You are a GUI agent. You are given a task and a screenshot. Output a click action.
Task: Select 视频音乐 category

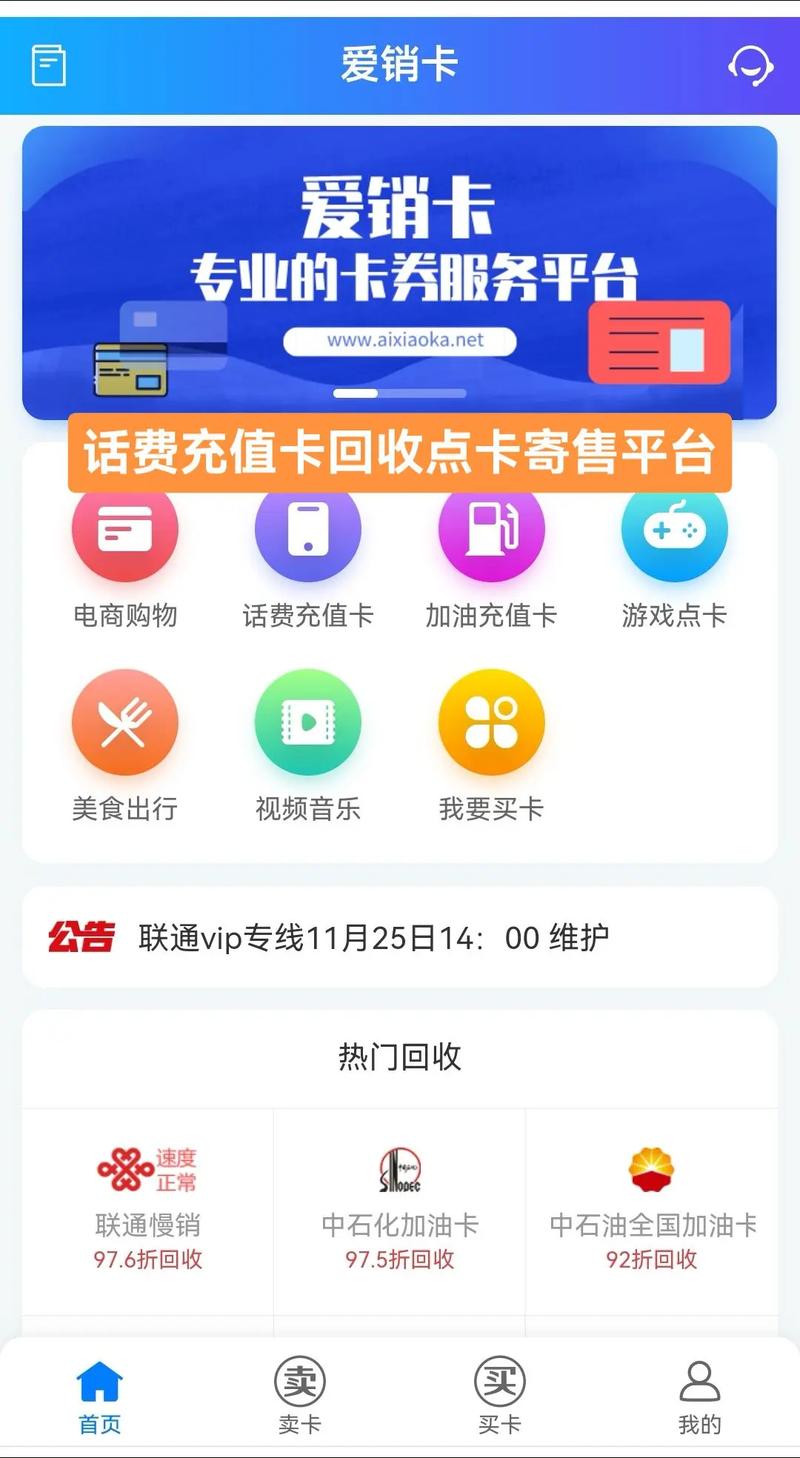click(308, 722)
